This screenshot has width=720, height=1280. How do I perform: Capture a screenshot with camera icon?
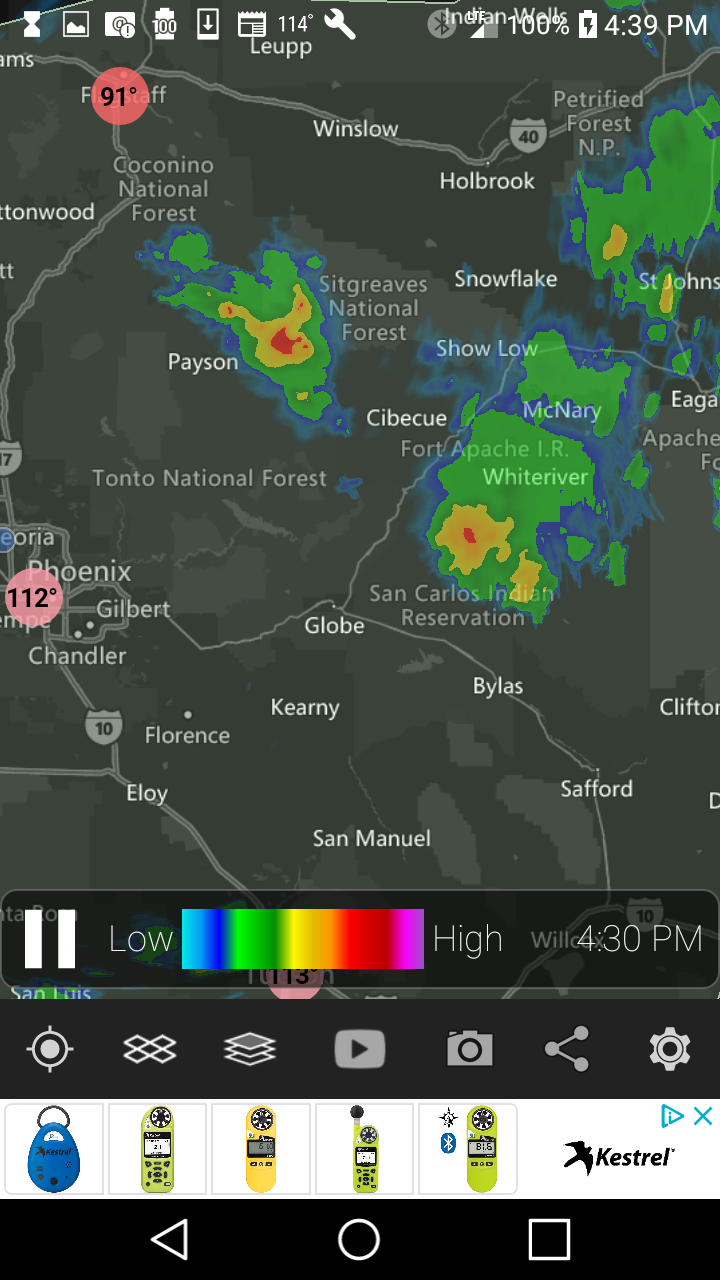click(x=470, y=1049)
